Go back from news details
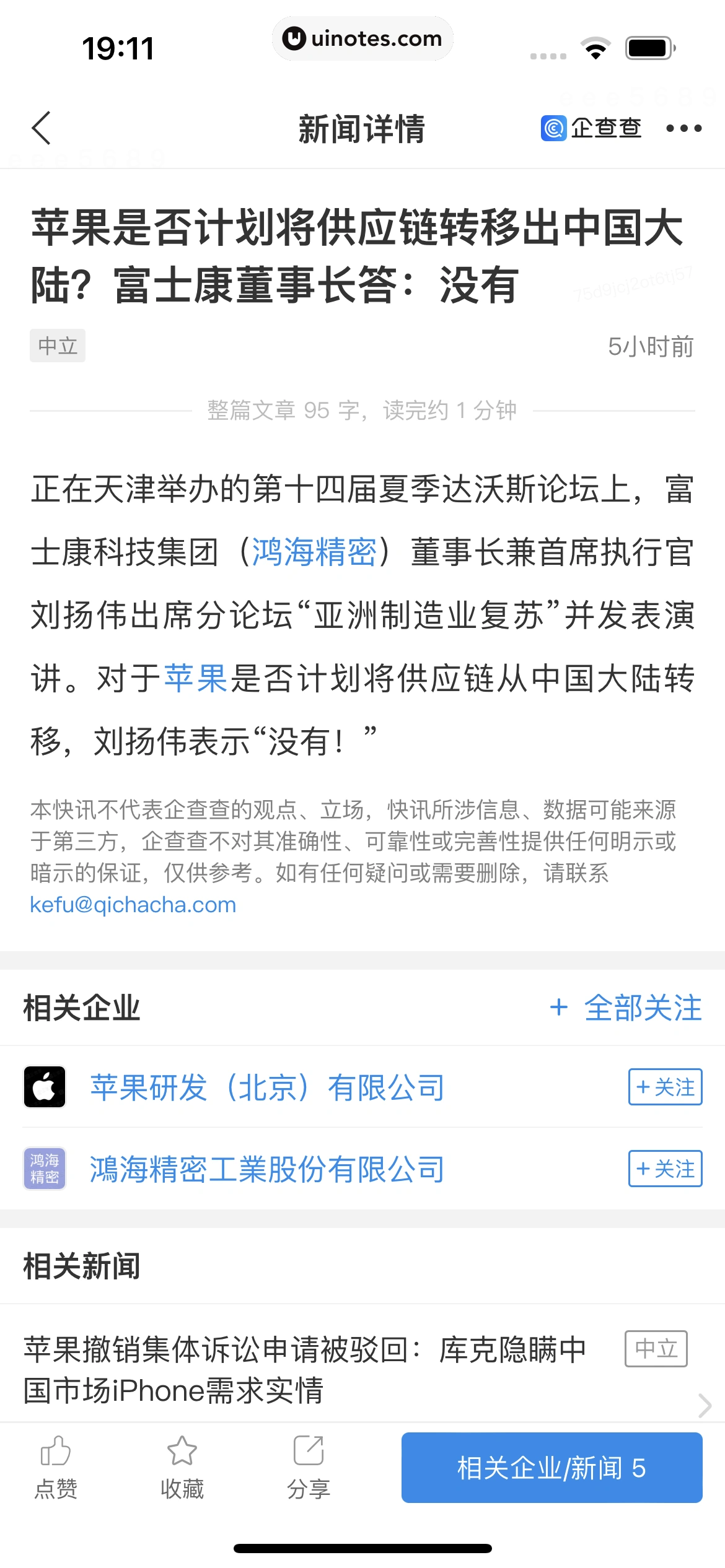The image size is (725, 1568). coord(41,128)
